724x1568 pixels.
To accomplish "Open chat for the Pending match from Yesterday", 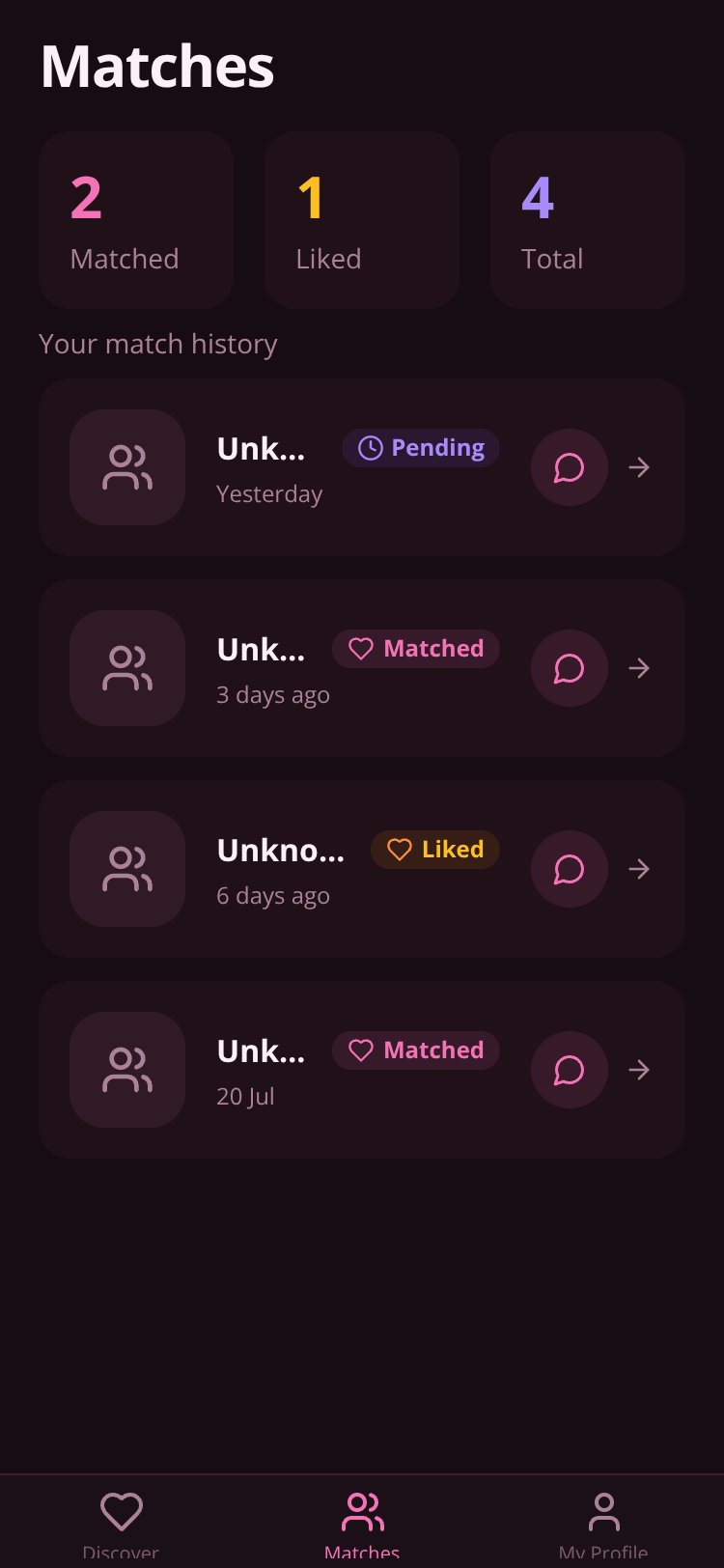I will [x=570, y=467].
